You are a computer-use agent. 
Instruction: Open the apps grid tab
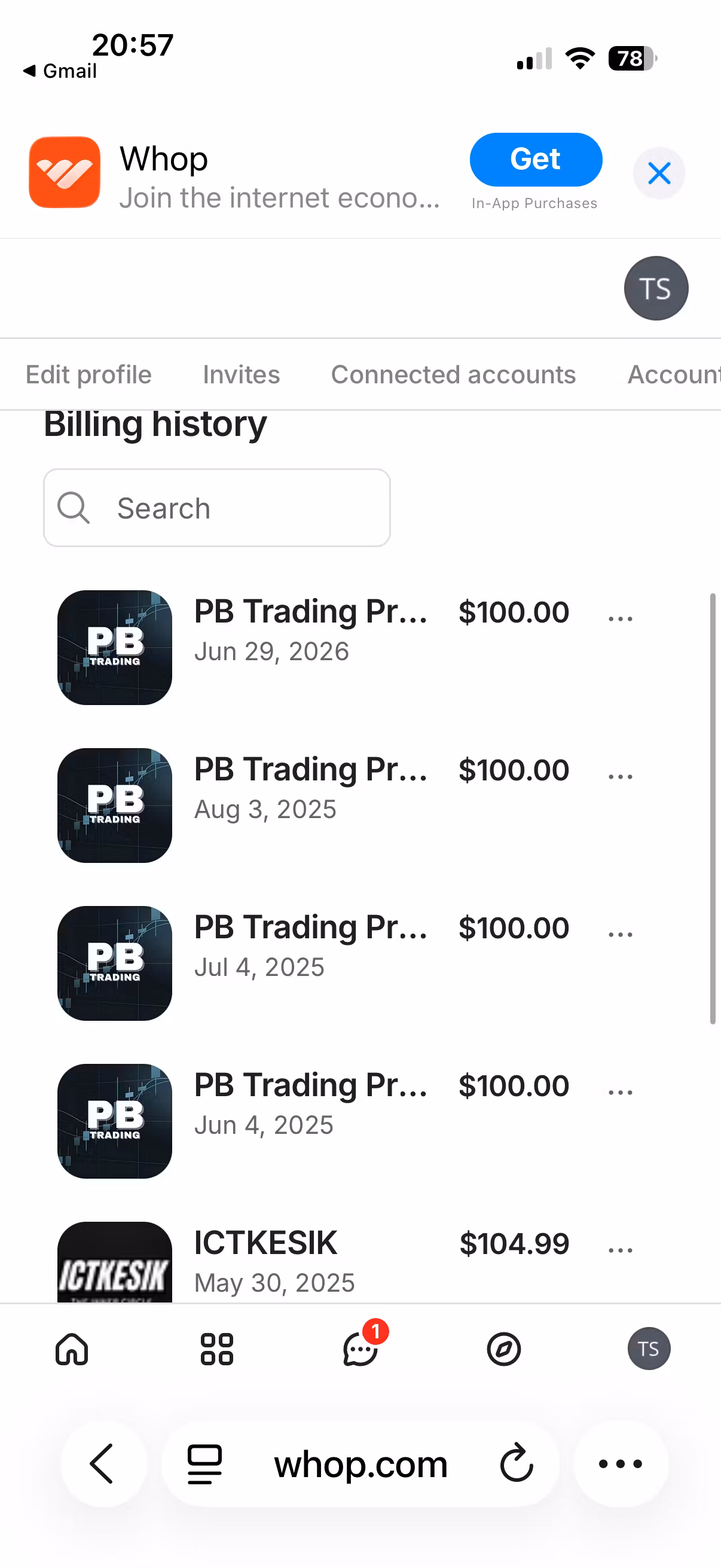pyautogui.click(x=216, y=1349)
